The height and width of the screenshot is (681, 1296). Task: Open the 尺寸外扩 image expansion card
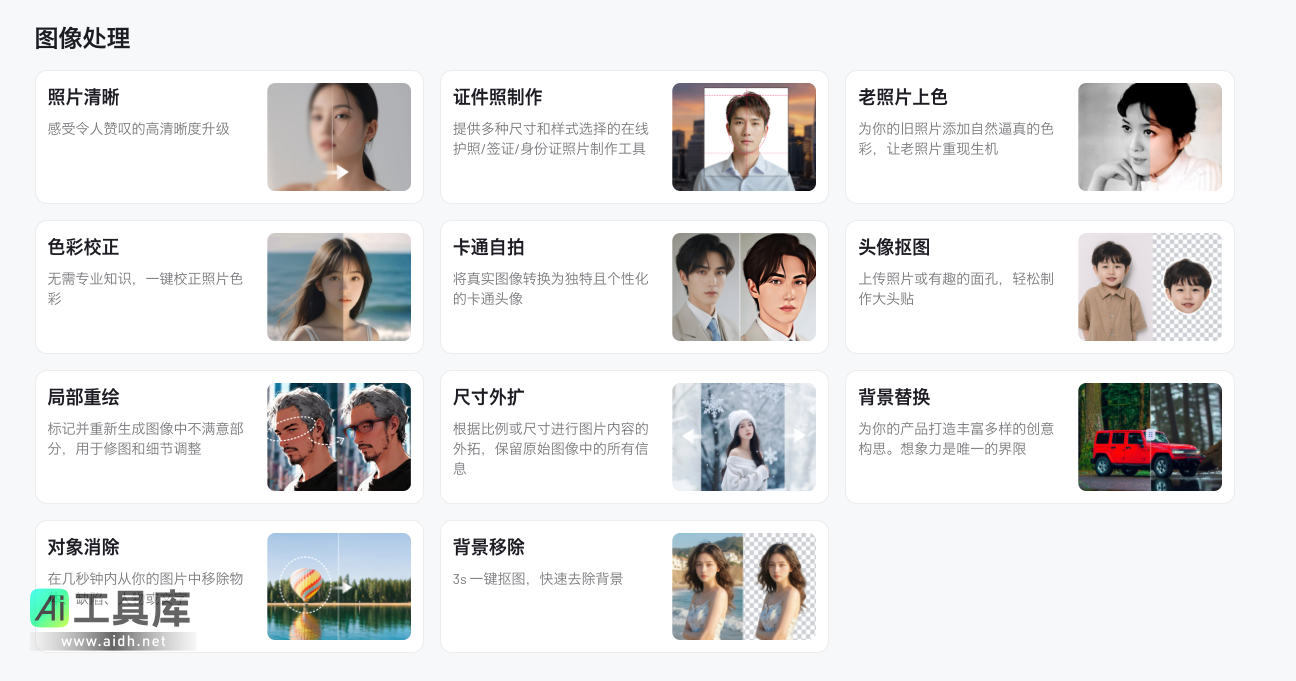click(634, 437)
